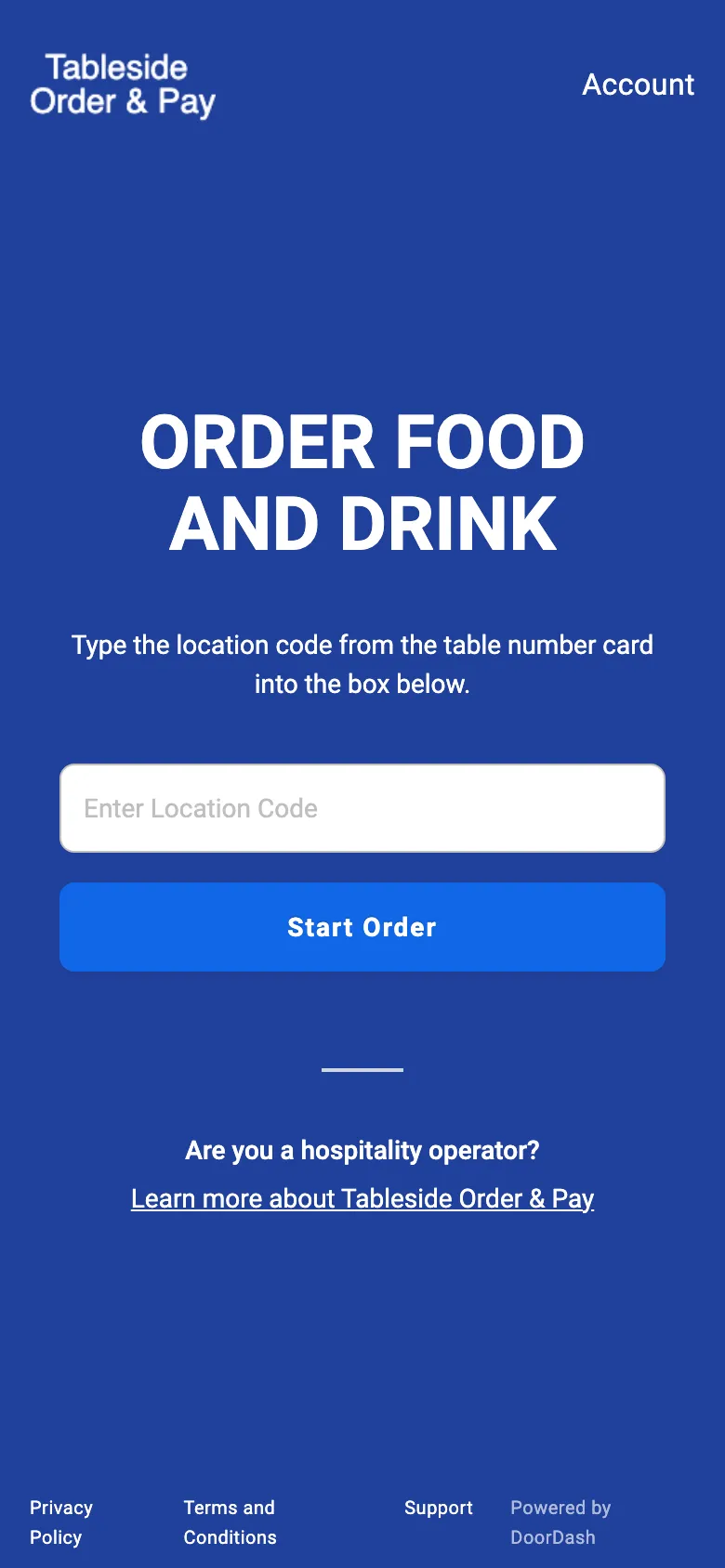Open Learn more about Tableside Order & Pay
Image resolution: width=725 pixels, height=1568 pixels.
(362, 1198)
